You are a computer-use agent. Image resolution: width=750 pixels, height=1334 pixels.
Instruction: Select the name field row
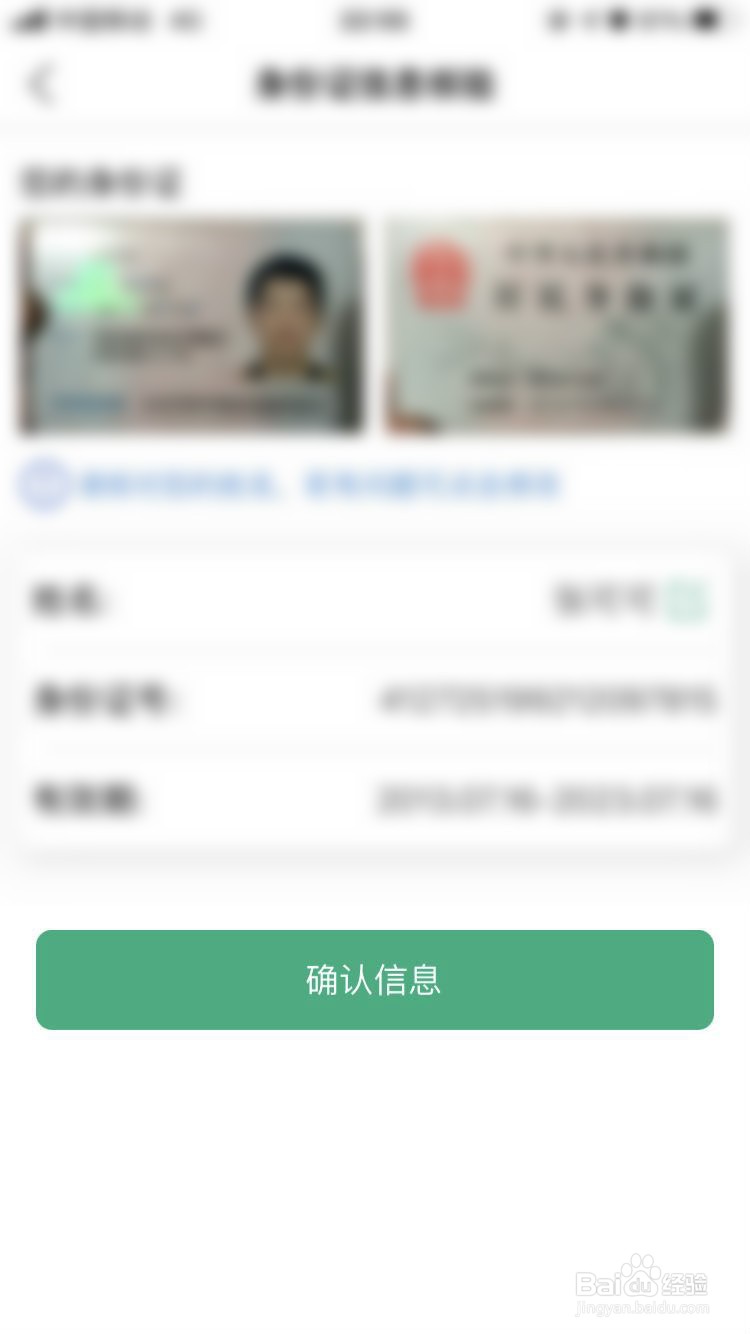click(375, 600)
